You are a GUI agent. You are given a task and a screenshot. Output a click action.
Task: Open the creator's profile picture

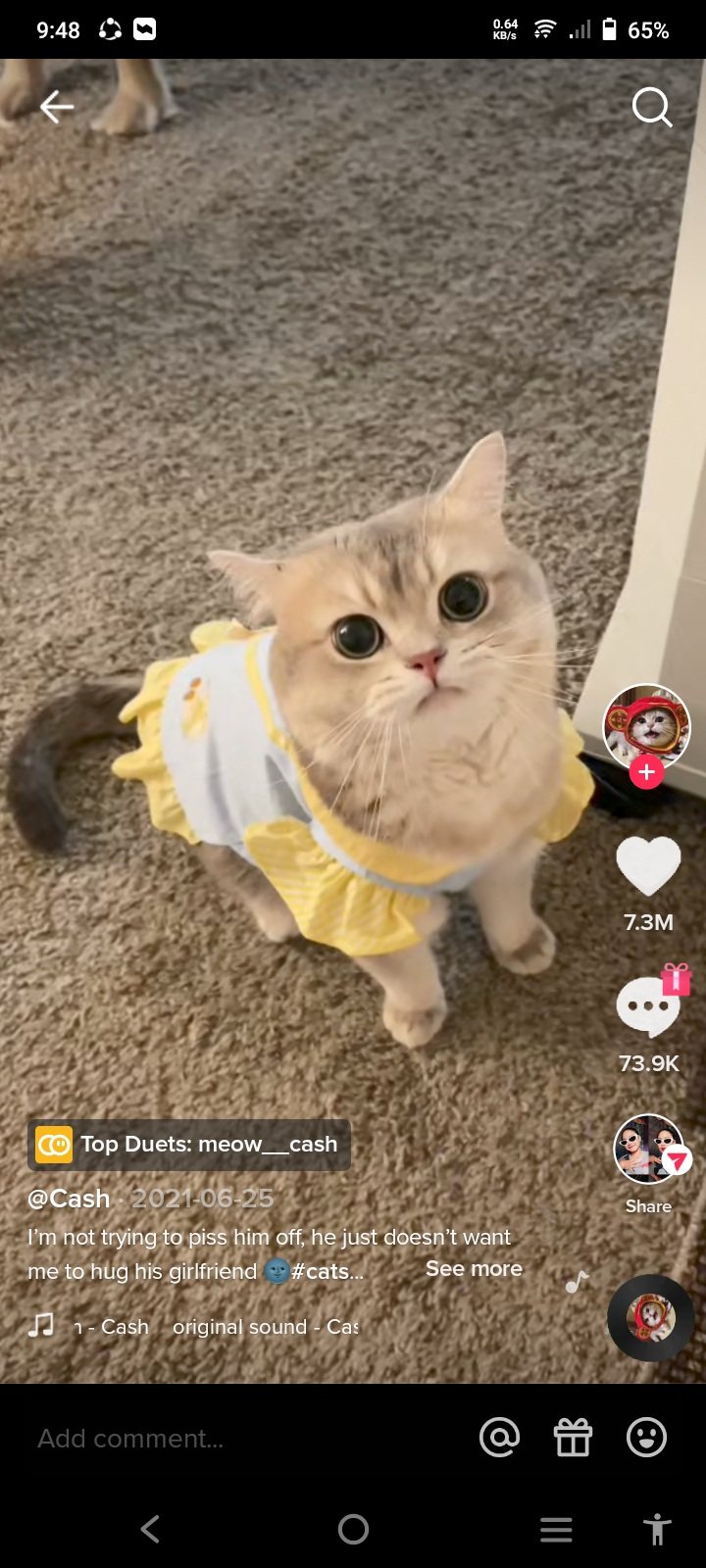[646, 726]
